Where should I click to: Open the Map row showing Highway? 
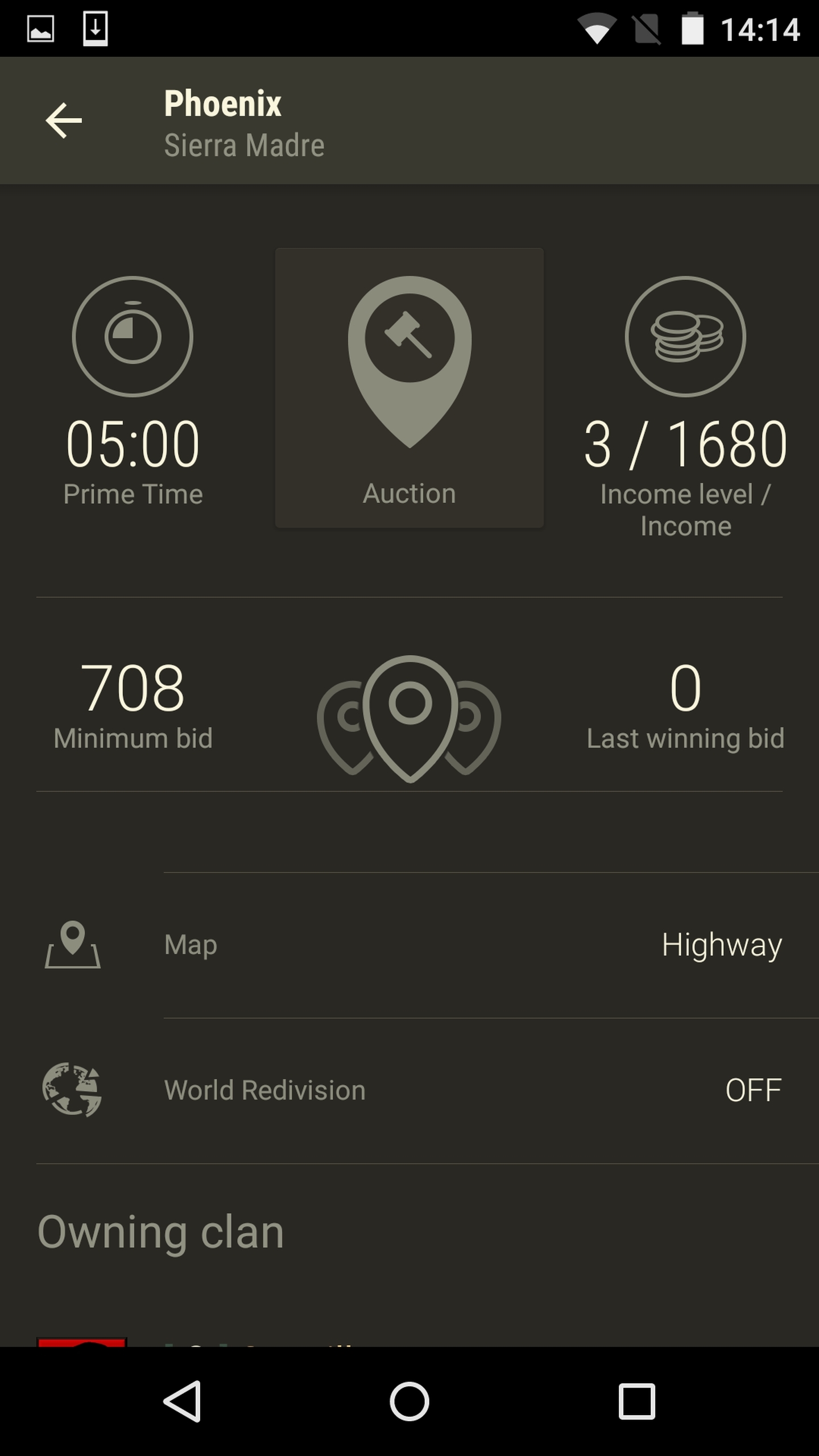[409, 945]
